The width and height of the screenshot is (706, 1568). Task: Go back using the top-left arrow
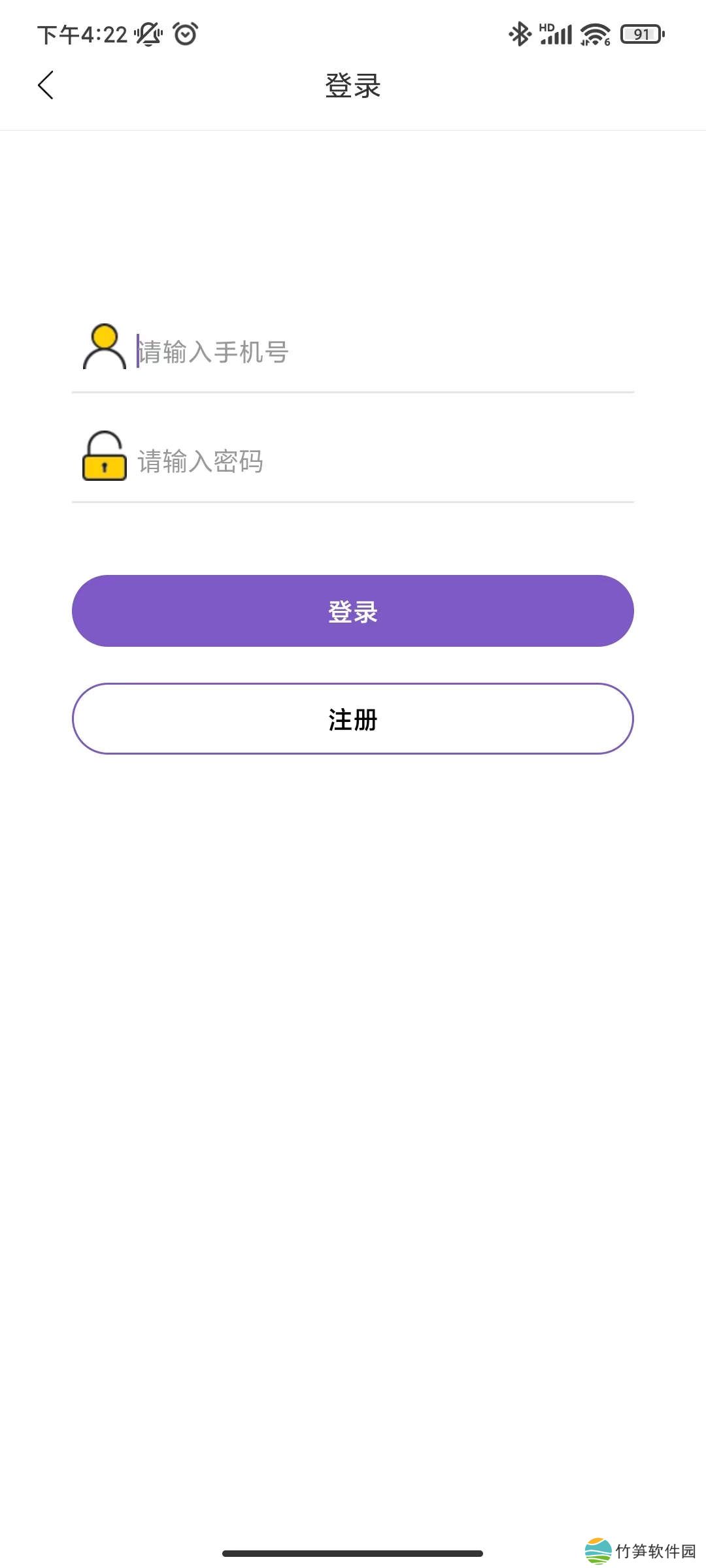coord(46,86)
